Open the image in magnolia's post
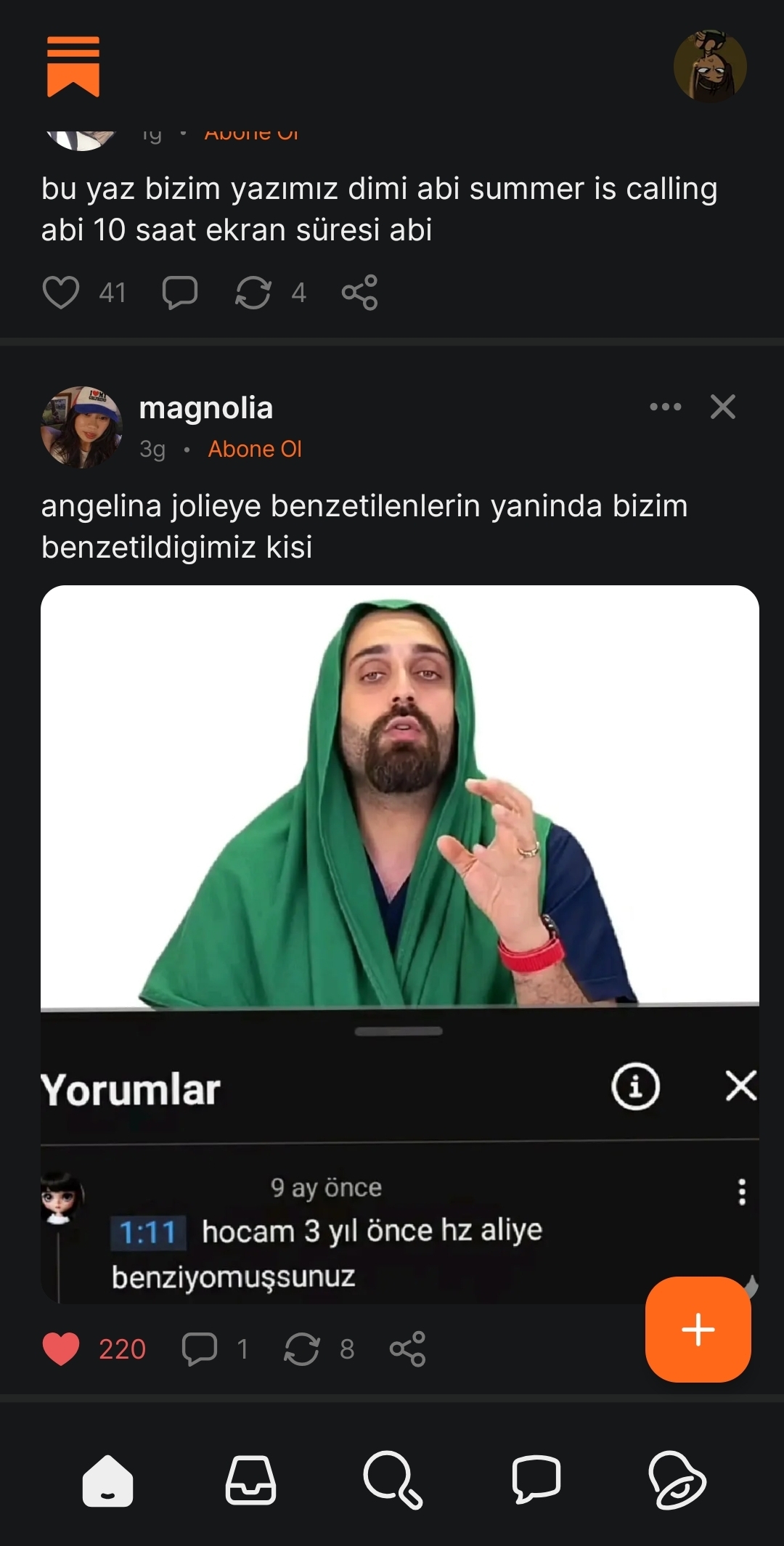This screenshot has width=784, height=1546. point(400,944)
